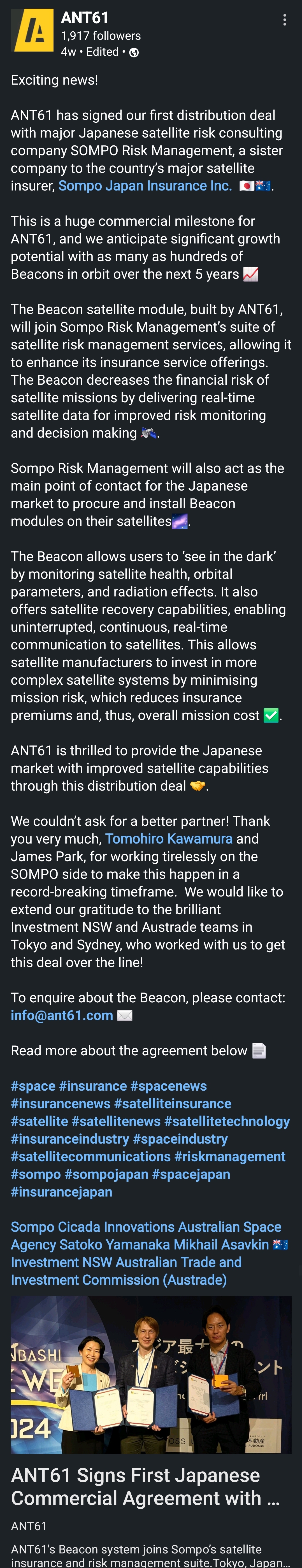The image size is (302, 1568).
Task: Open the Sompo Japan Insurance Inc. link
Action: [145, 186]
